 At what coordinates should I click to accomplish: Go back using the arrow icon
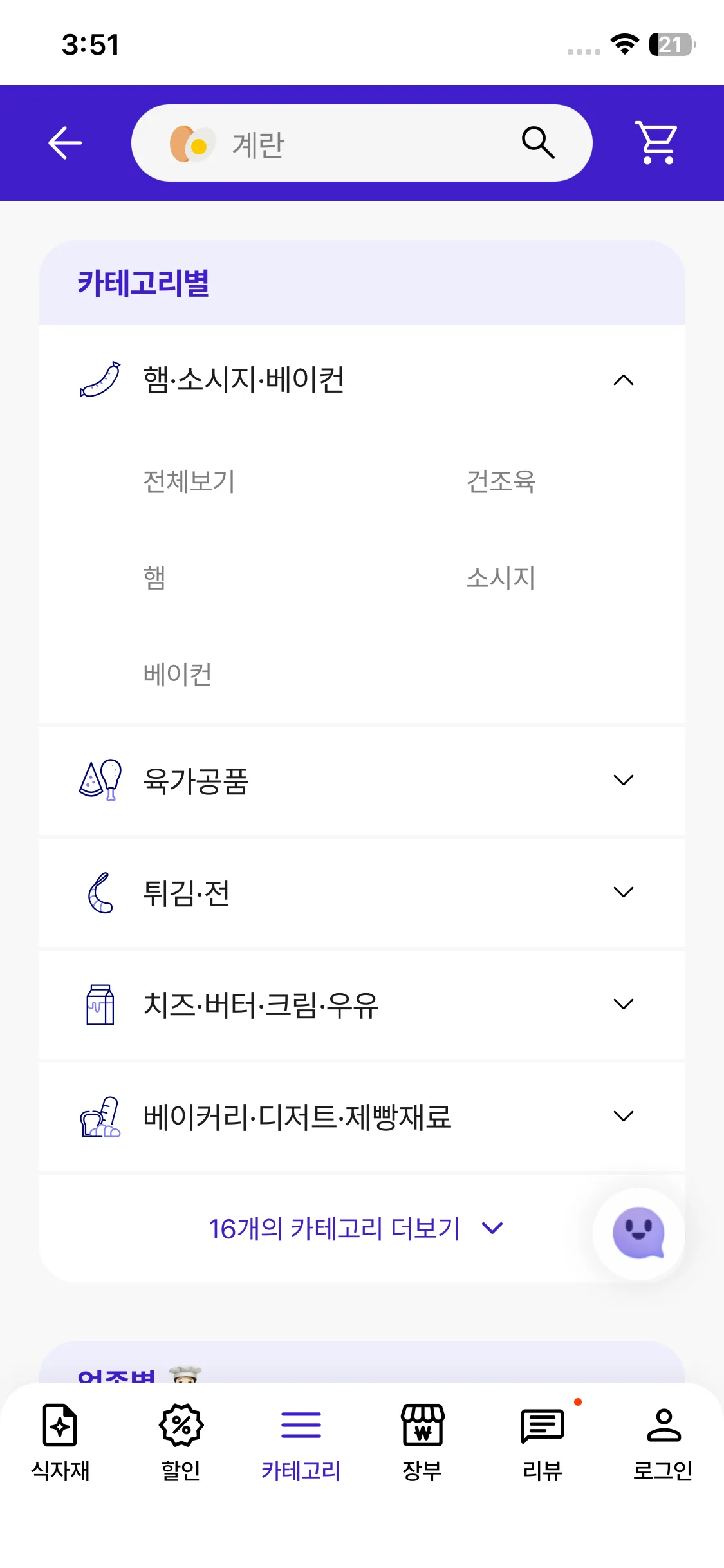point(65,142)
